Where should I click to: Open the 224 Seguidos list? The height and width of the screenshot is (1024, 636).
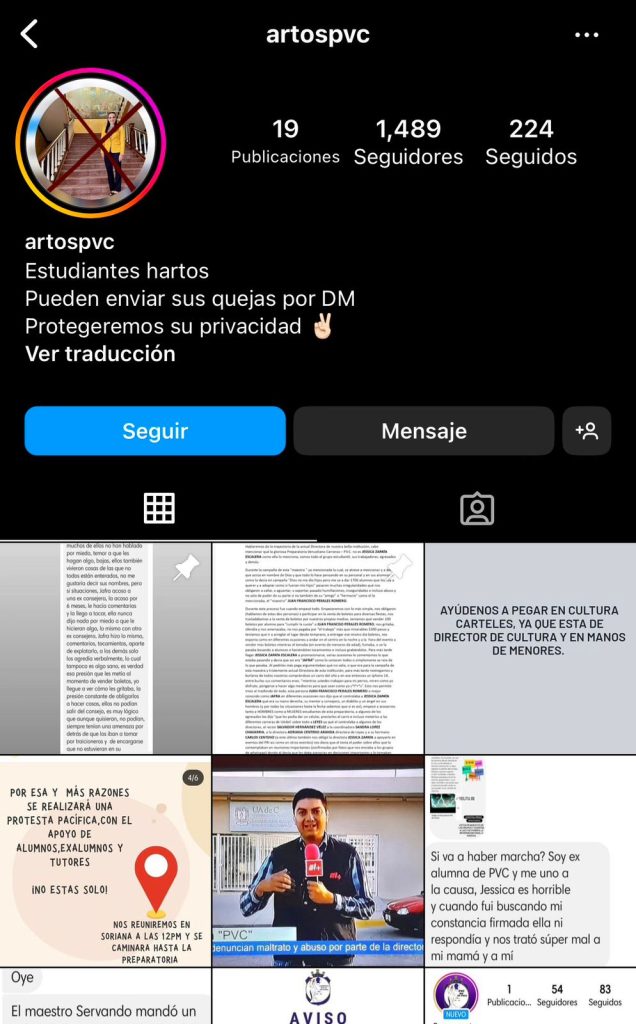530,142
